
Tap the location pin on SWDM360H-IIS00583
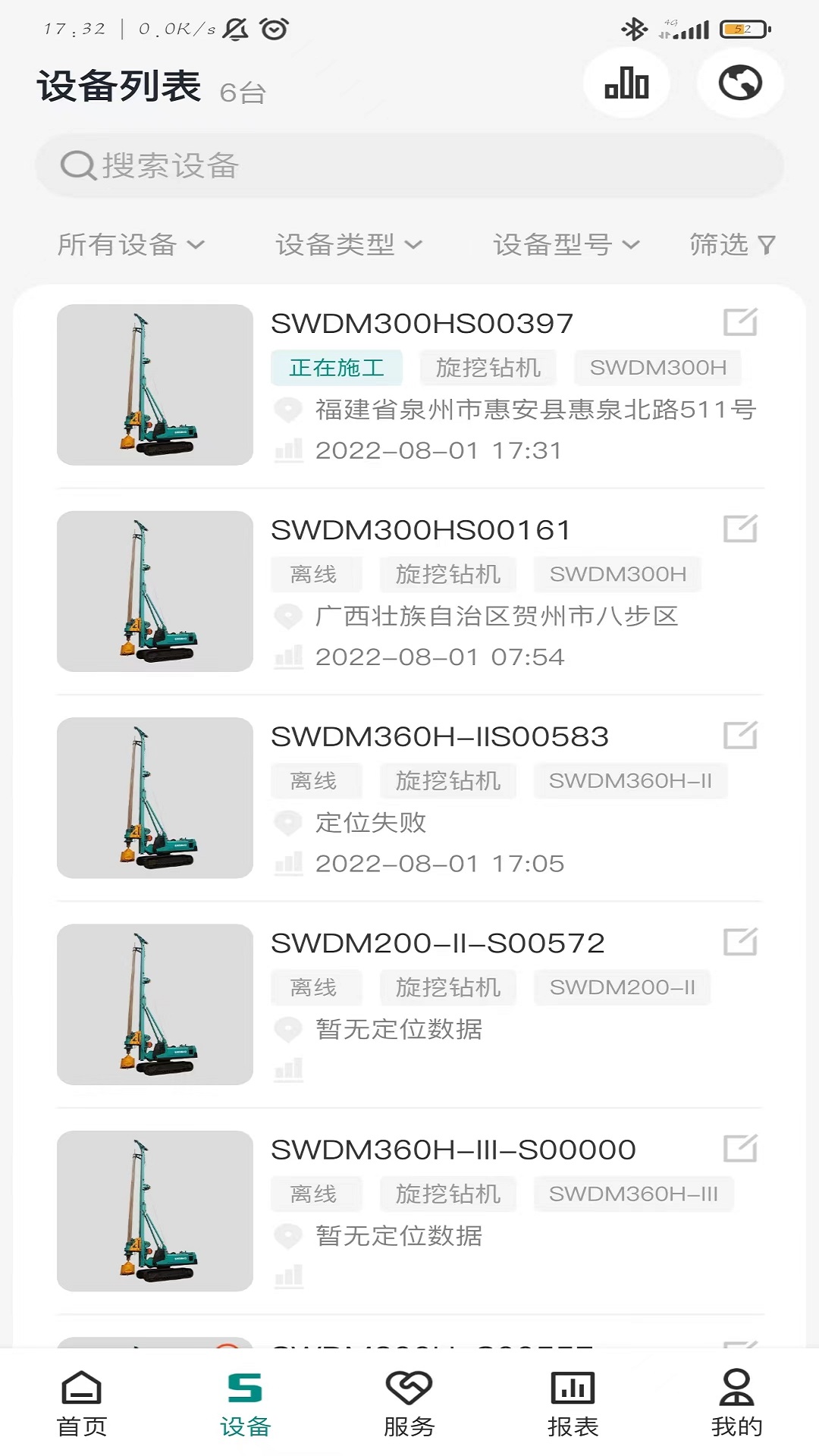[288, 822]
